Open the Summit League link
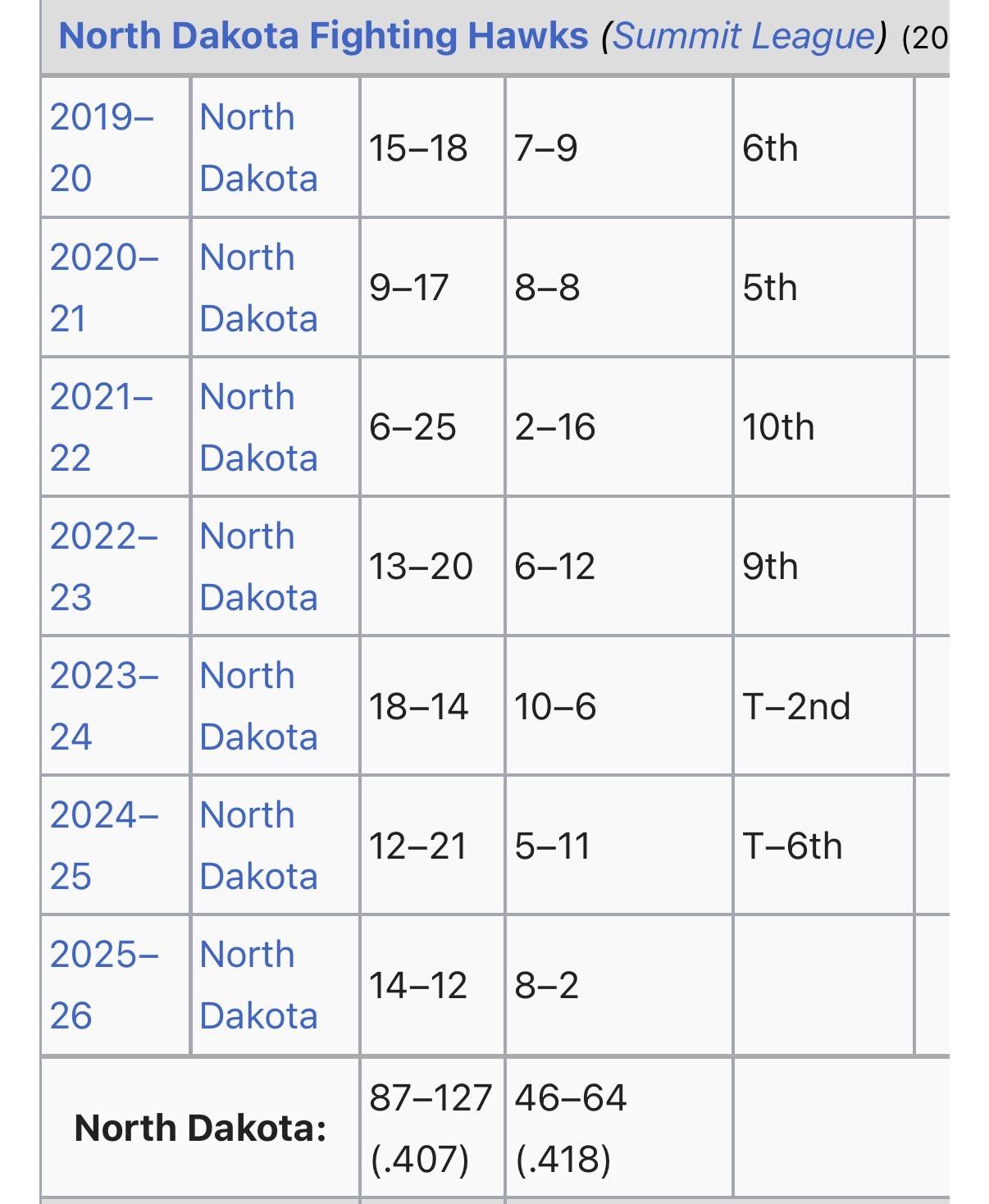The width and height of the screenshot is (989, 1204). tap(745, 36)
